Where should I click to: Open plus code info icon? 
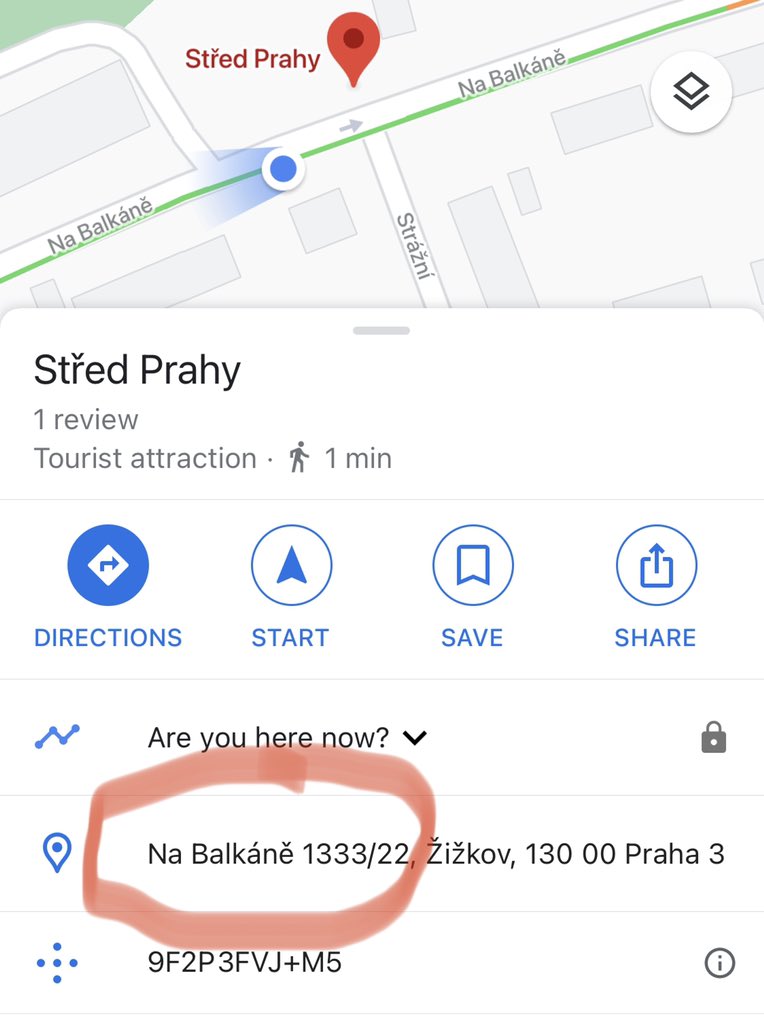coord(719,963)
